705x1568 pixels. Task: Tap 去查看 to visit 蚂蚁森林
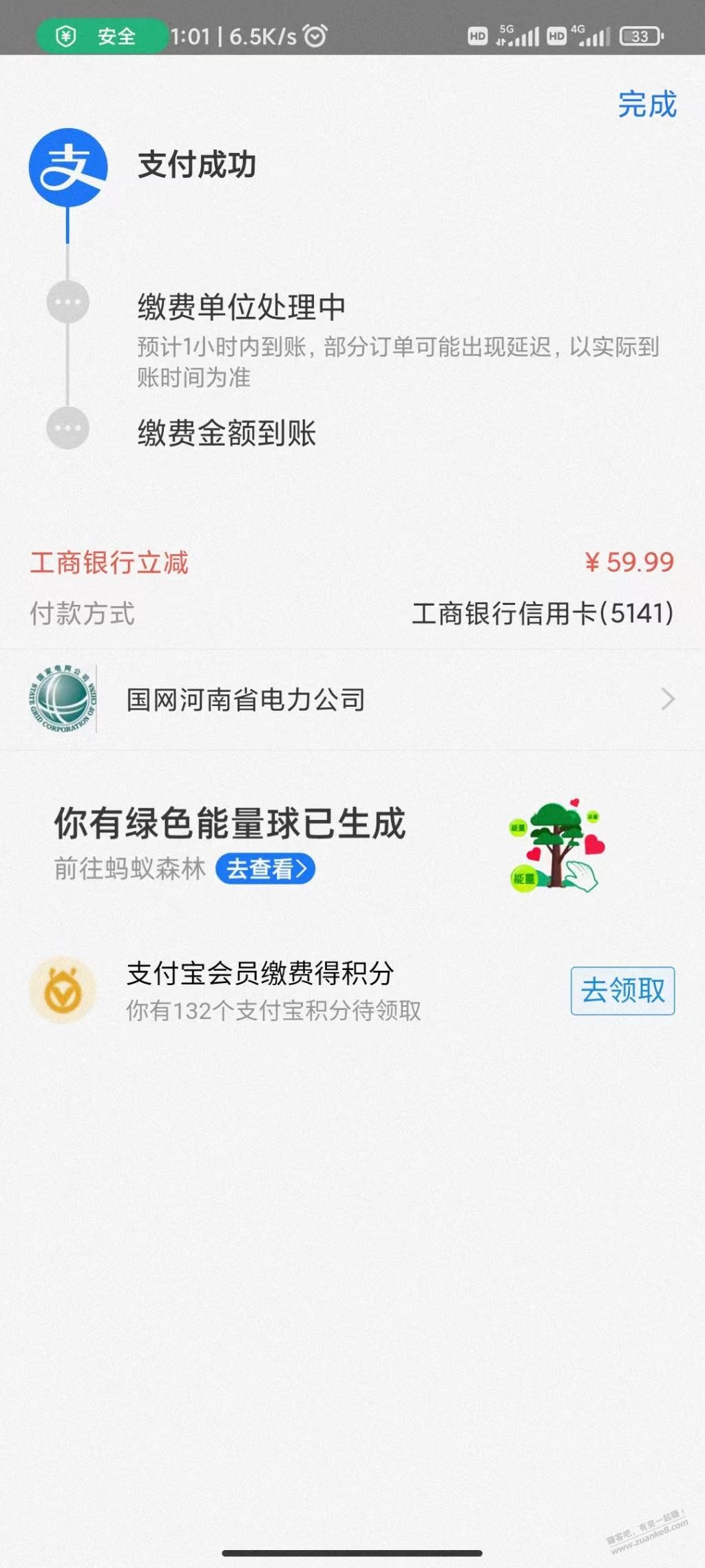pos(266,869)
